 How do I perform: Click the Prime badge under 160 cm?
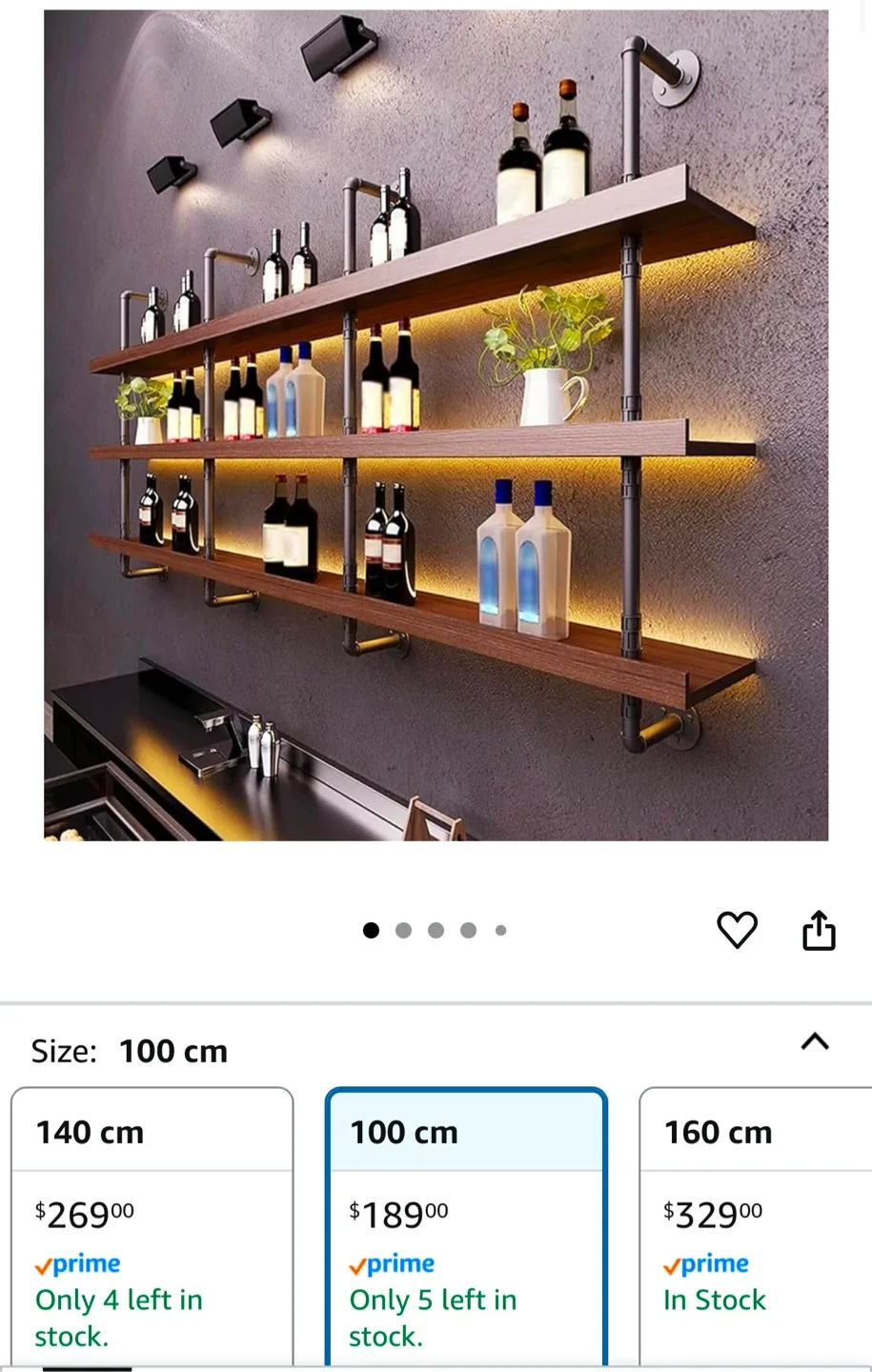tap(706, 1263)
